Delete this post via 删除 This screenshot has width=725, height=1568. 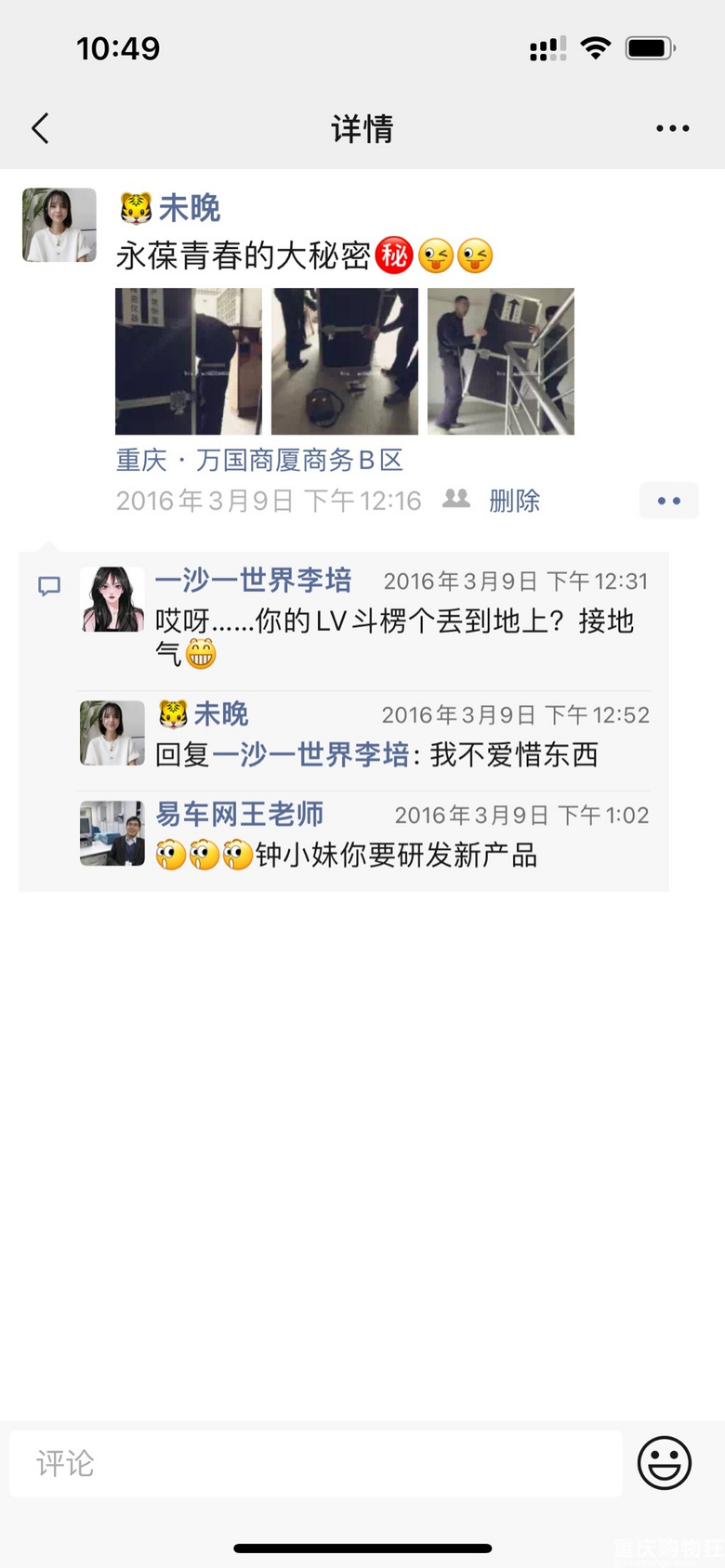pos(514,501)
